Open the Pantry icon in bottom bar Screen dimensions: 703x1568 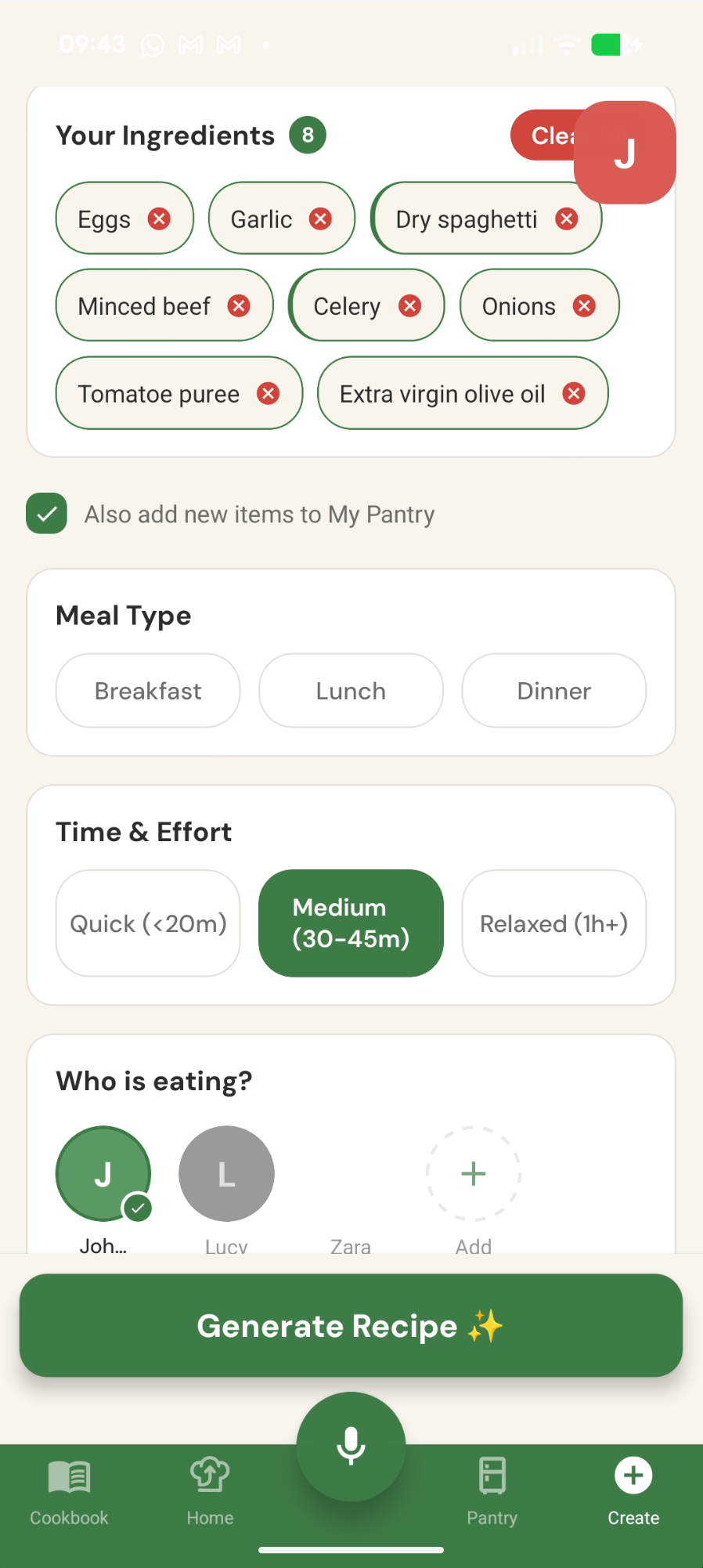(x=492, y=1487)
